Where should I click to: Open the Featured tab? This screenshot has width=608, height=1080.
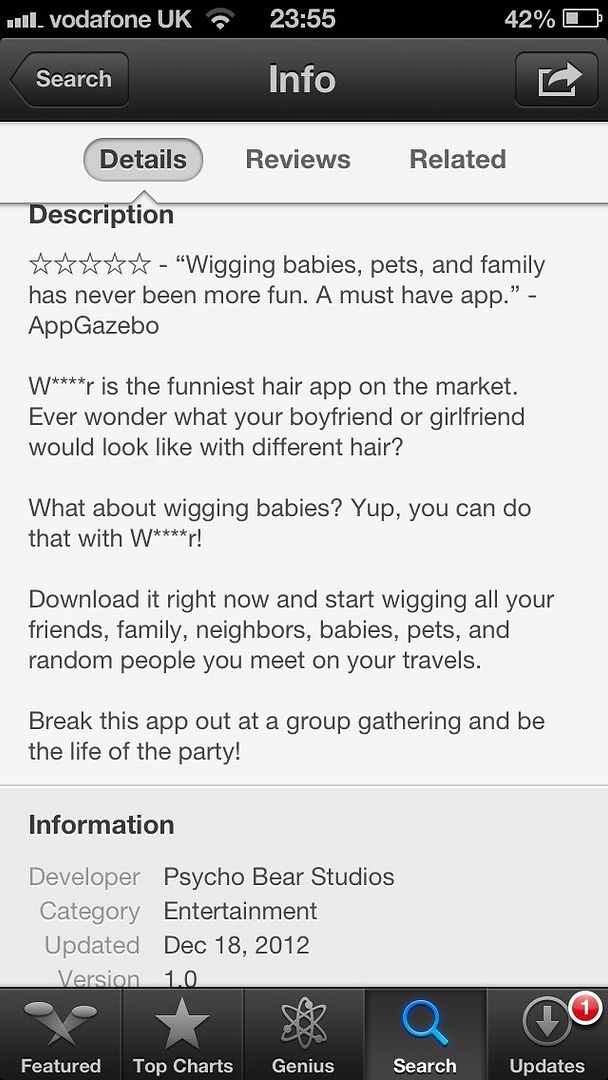click(x=61, y=1036)
